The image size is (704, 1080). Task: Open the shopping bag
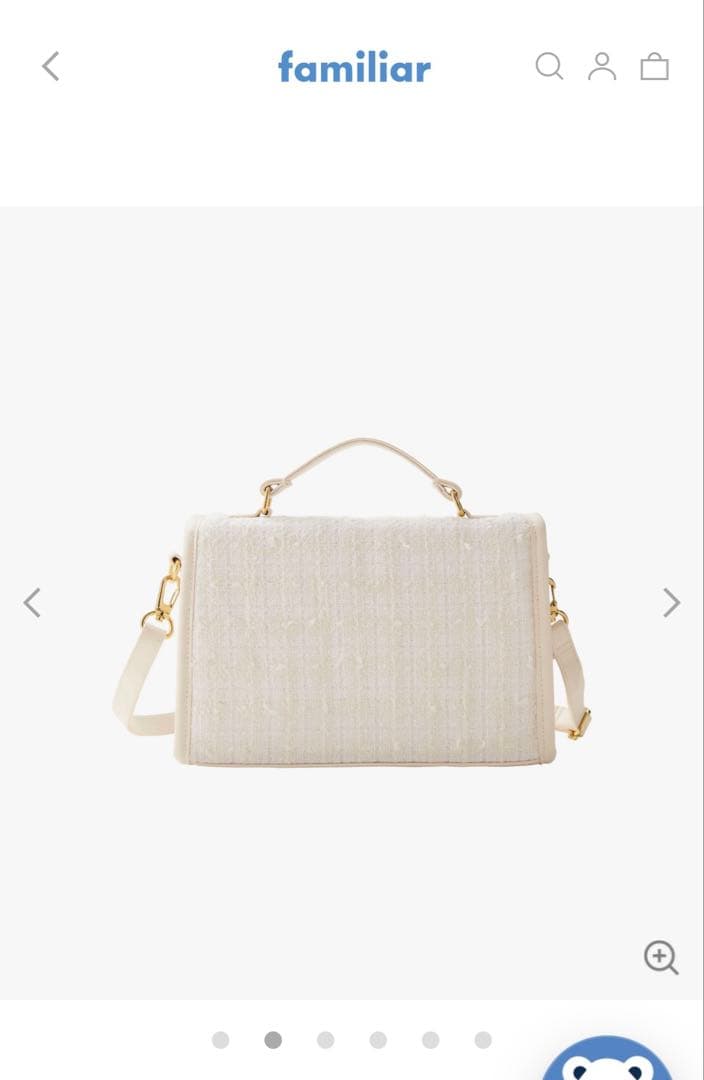click(654, 66)
